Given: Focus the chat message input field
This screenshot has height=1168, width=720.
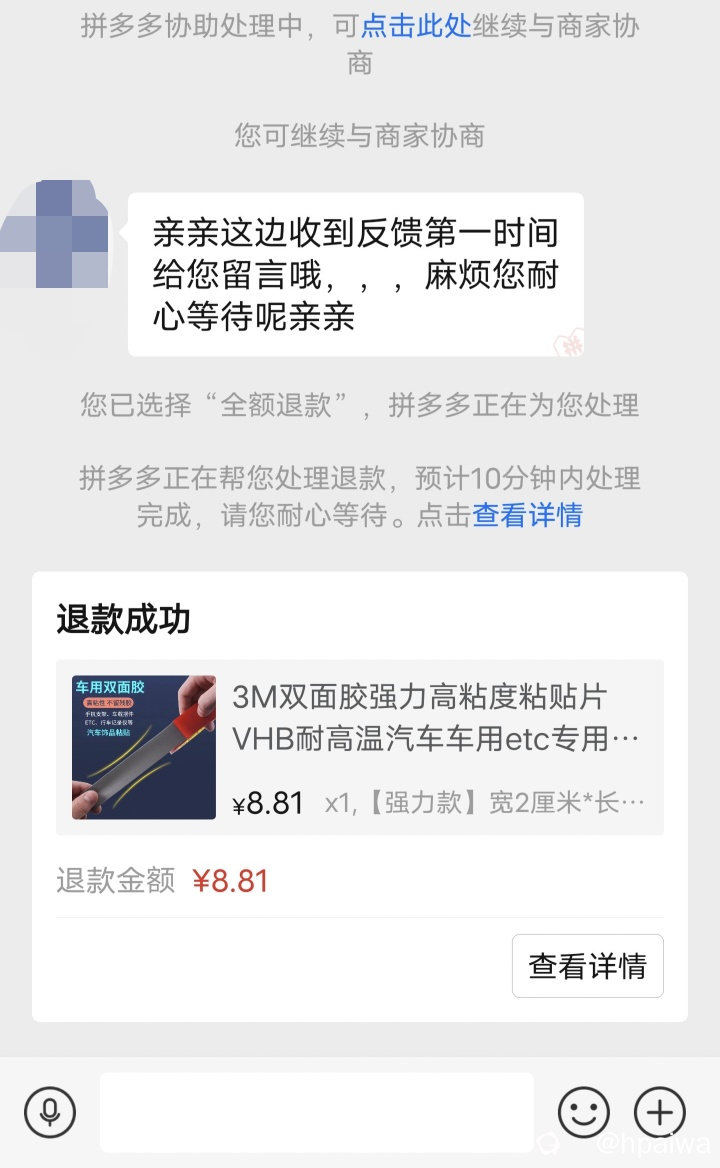Looking at the screenshot, I should (316, 1112).
